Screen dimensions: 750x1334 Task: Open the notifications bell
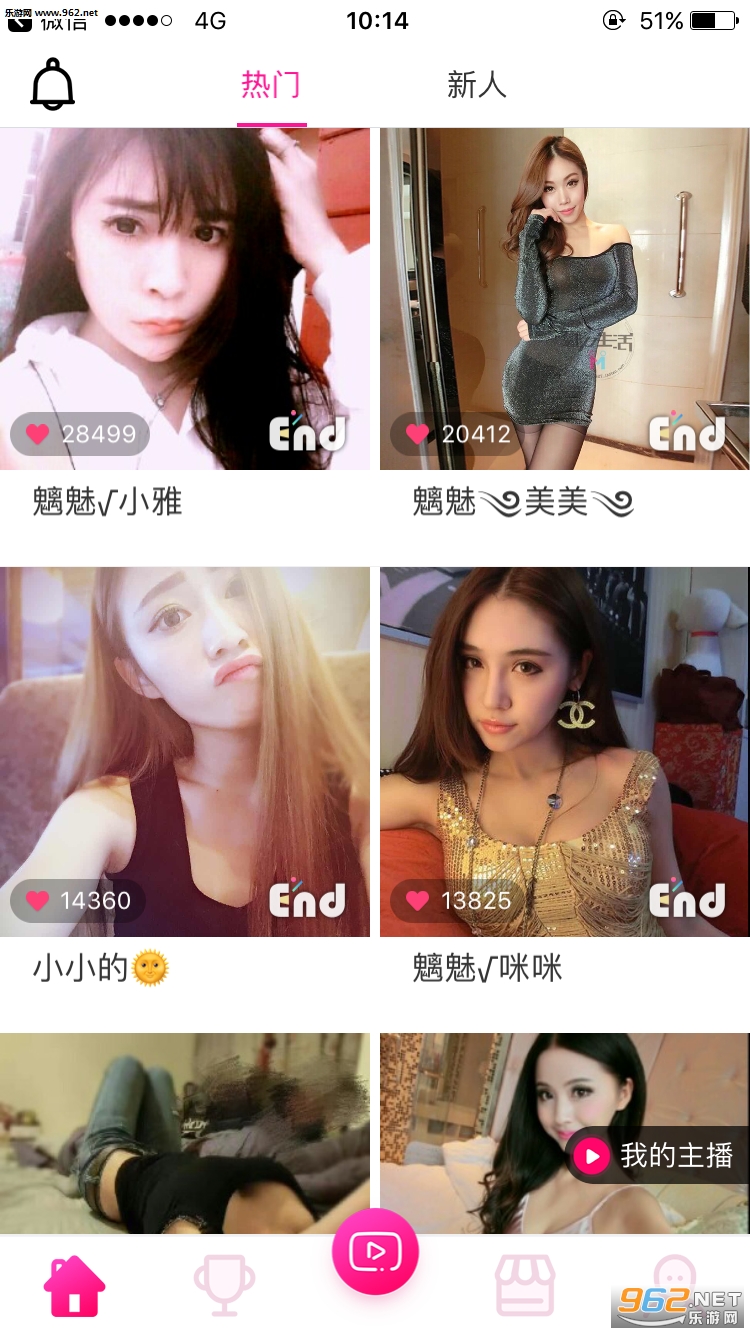[53, 84]
